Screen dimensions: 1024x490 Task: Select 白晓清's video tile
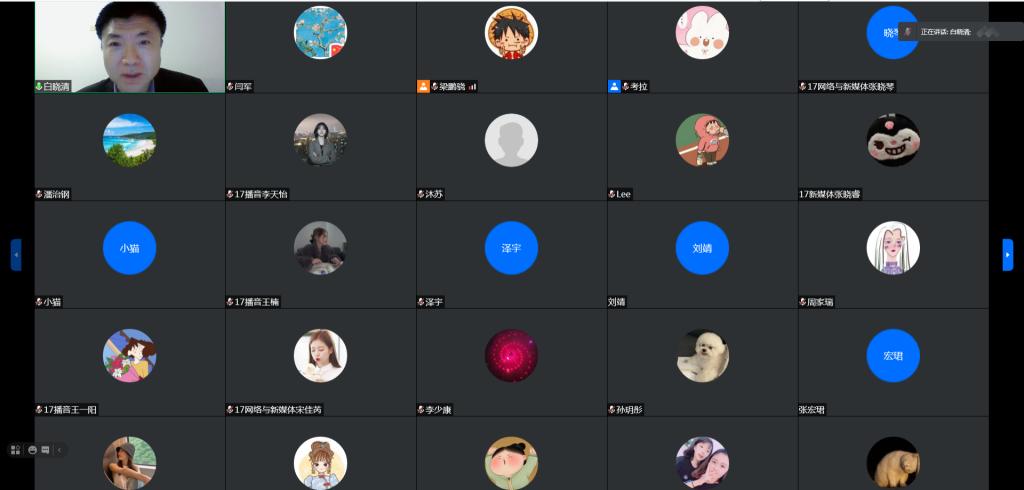[129, 46]
